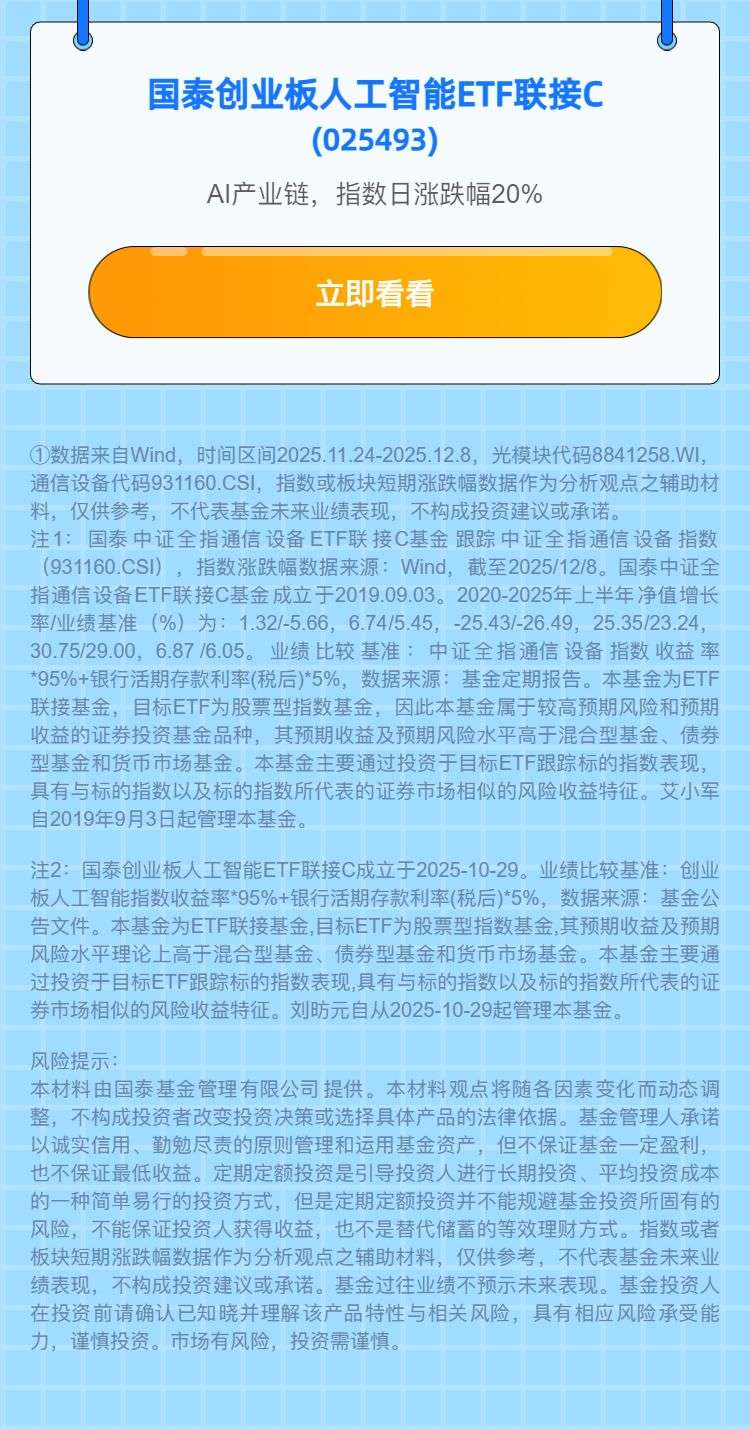750x1429 pixels.
Task: Tap the 立即看看 button
Action: tap(375, 293)
